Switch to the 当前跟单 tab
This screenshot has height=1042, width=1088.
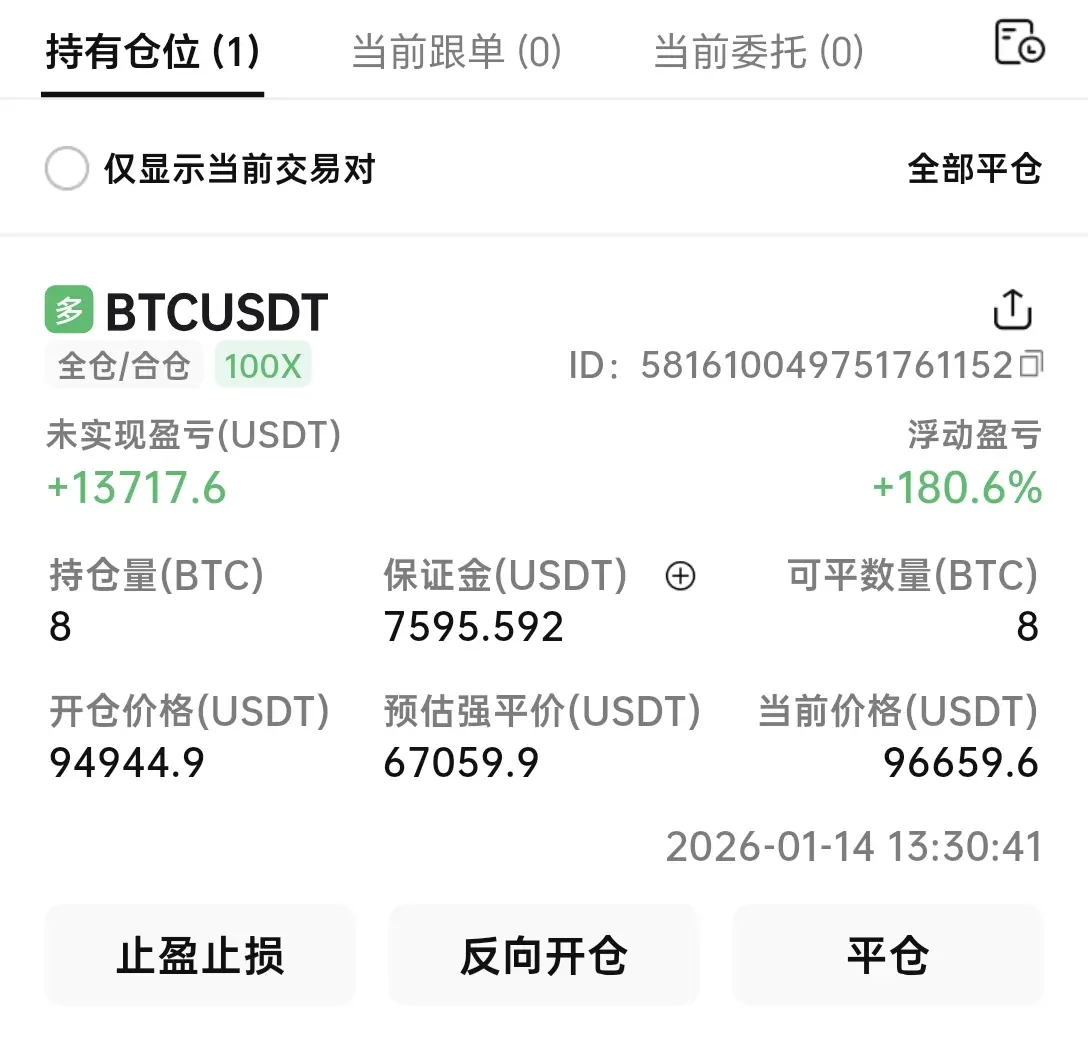[x=456, y=52]
